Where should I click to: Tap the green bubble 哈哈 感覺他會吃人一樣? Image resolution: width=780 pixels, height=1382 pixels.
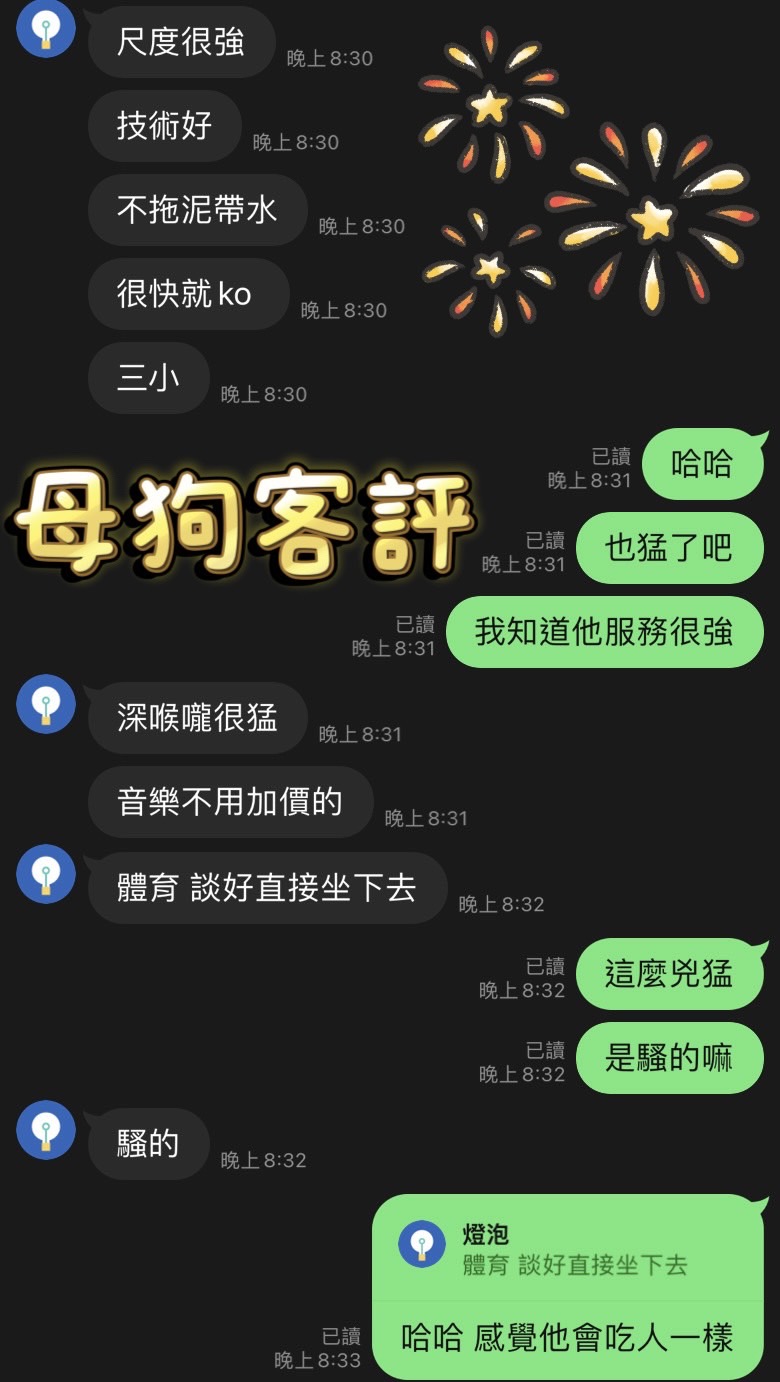tap(575, 1336)
